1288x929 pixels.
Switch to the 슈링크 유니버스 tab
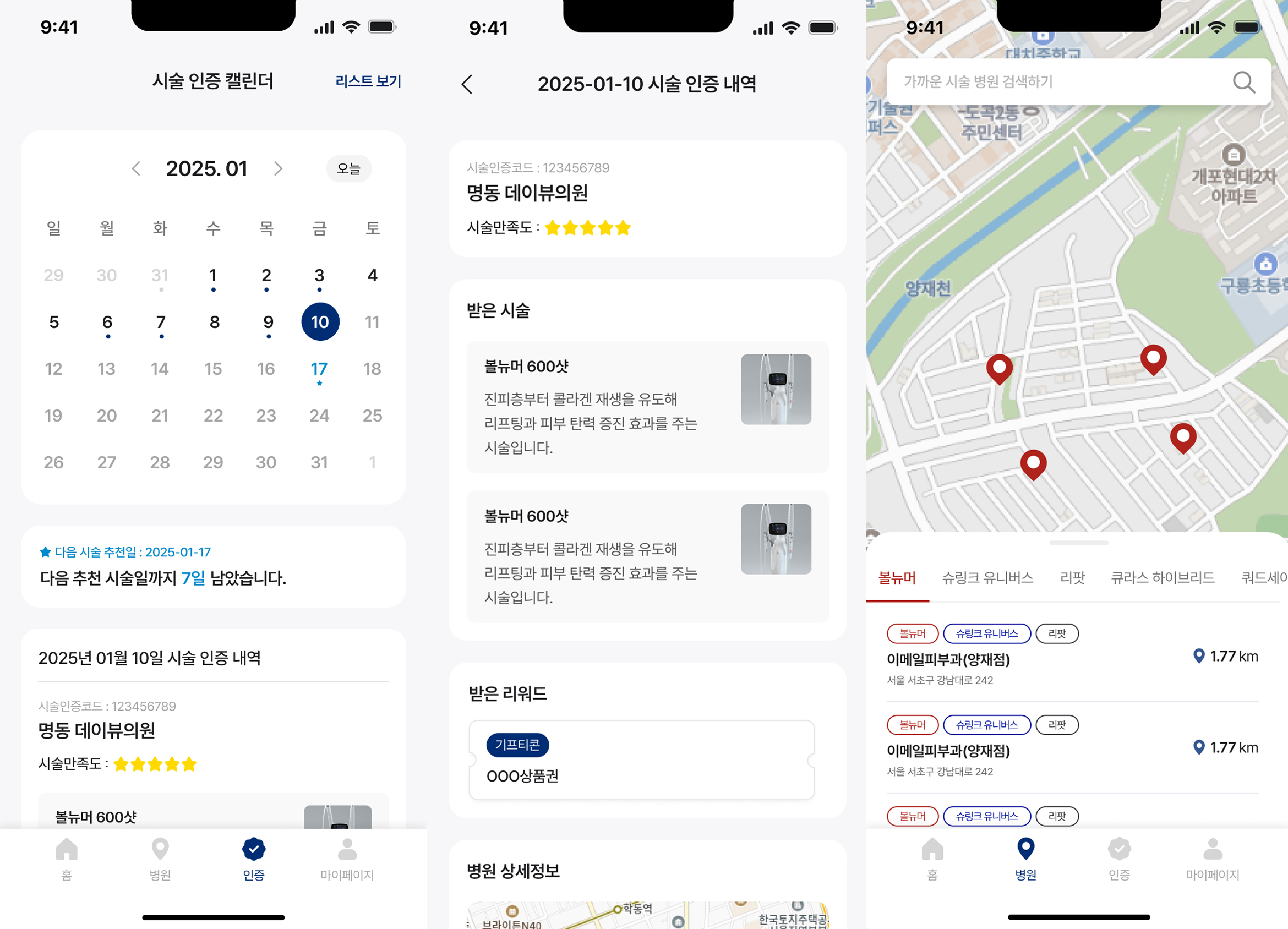[x=987, y=578]
